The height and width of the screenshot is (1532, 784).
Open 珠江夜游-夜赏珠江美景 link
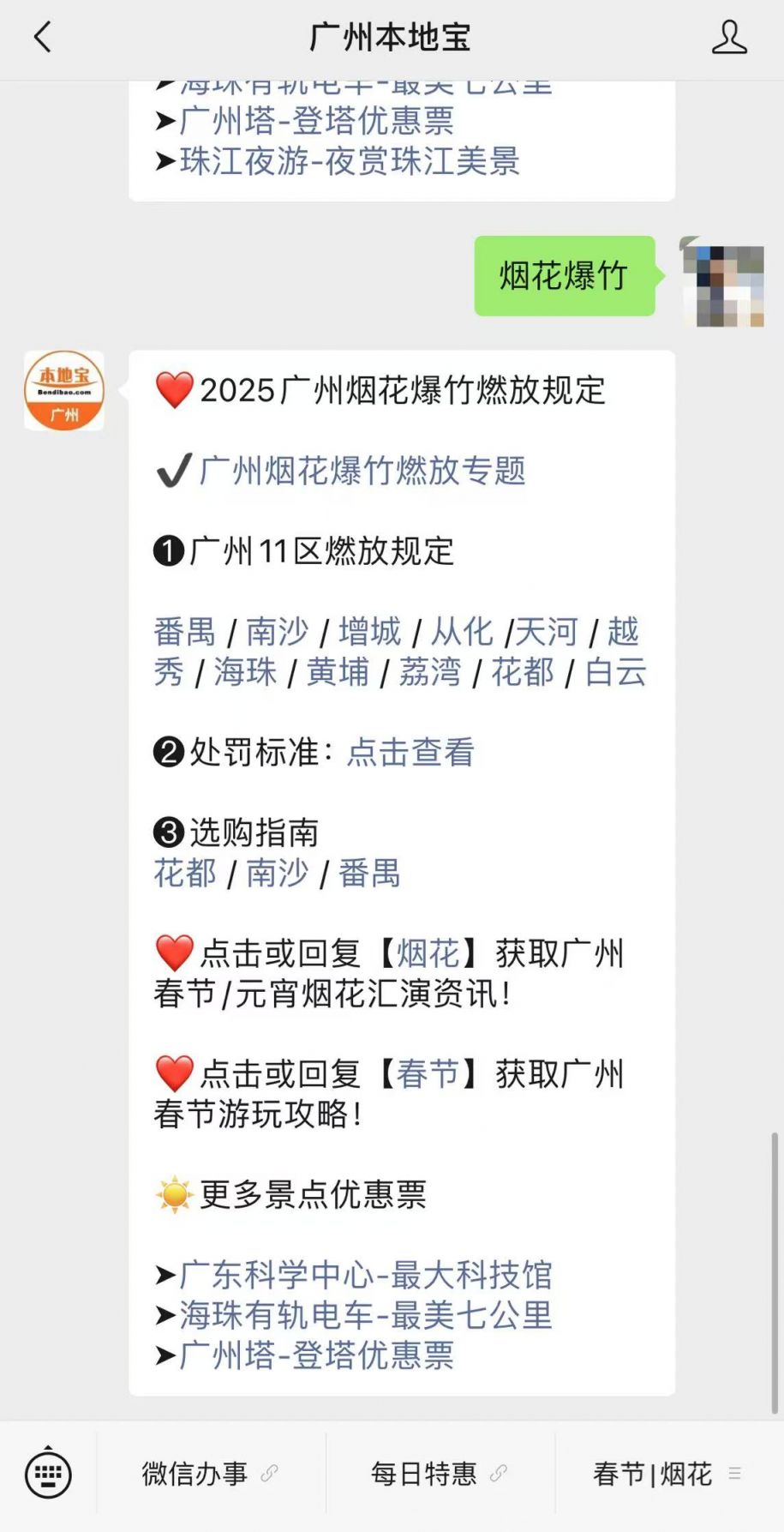click(350, 161)
